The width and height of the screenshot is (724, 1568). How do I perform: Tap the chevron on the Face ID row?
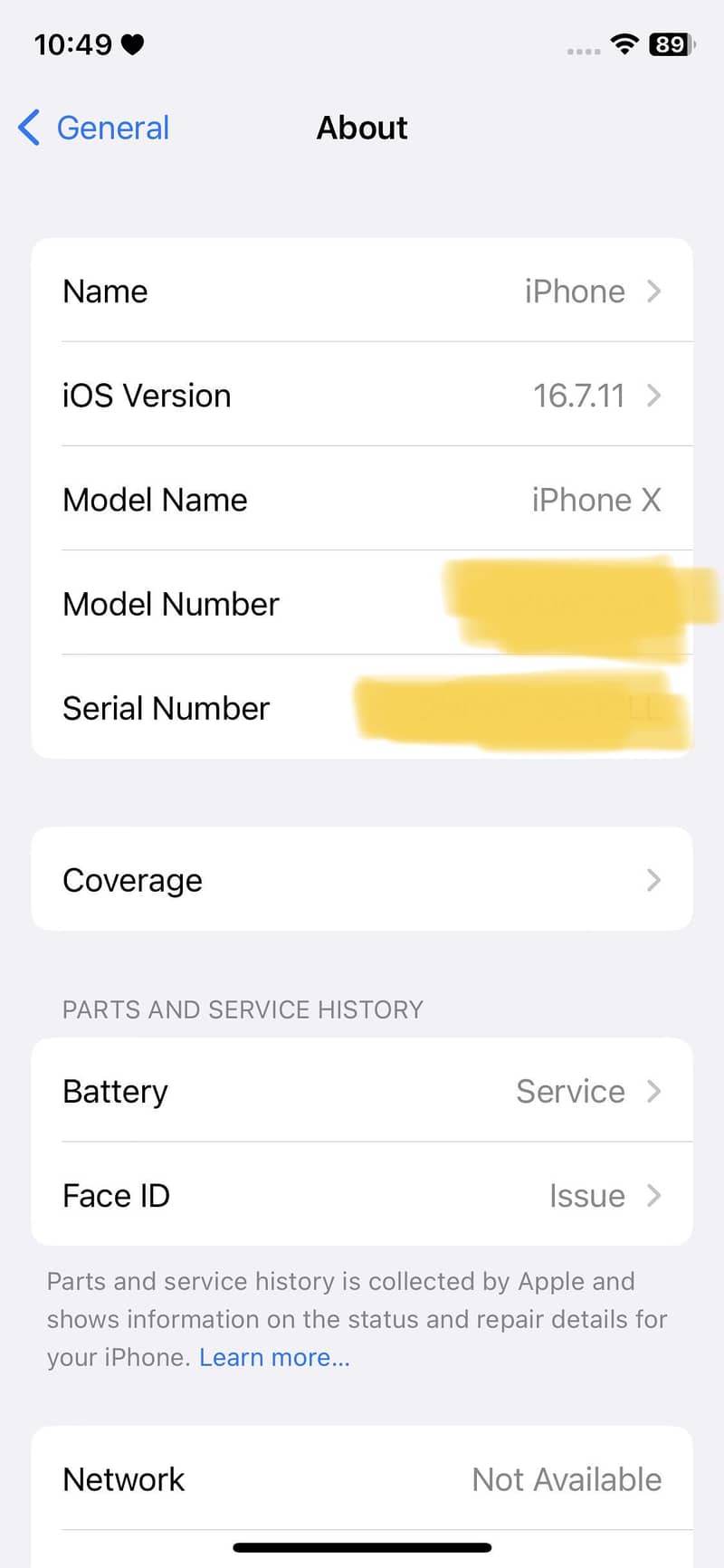pos(653,1195)
